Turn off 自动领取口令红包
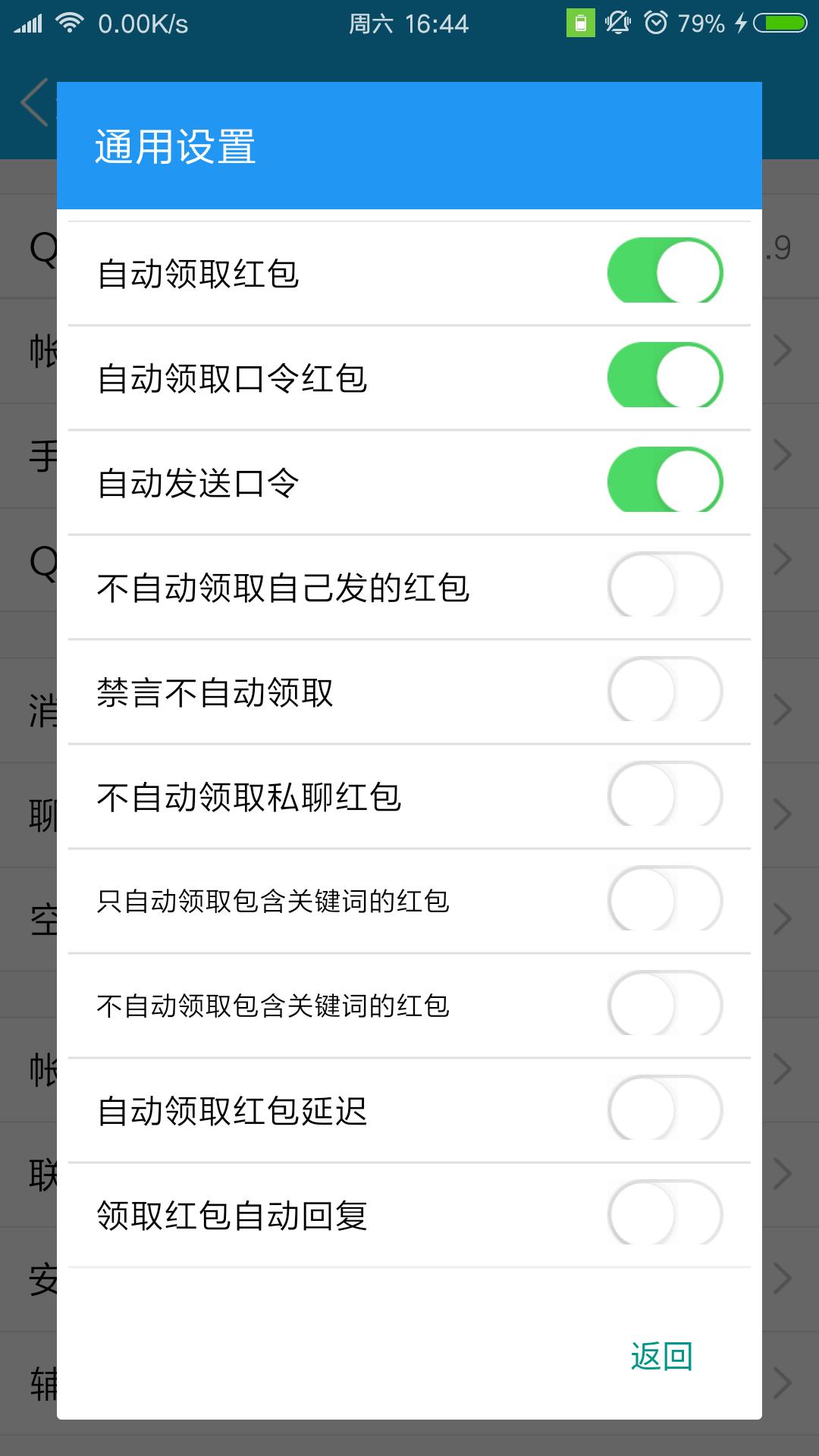The height and width of the screenshot is (1456, 819). tap(665, 377)
